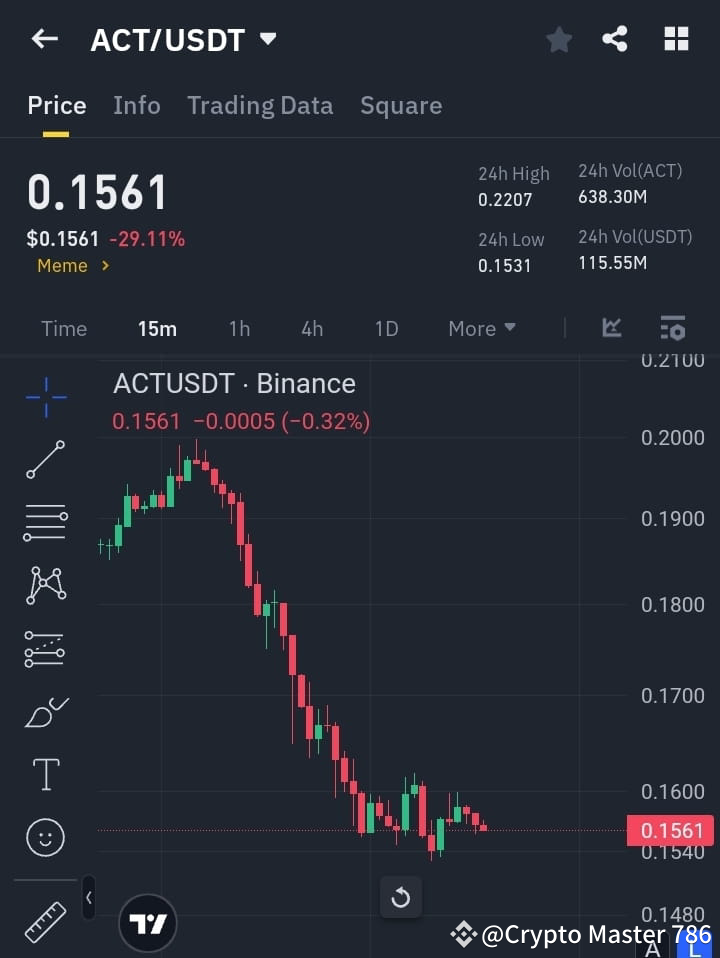The width and height of the screenshot is (720, 958).
Task: Select the 1D timeframe
Action: pyautogui.click(x=387, y=328)
